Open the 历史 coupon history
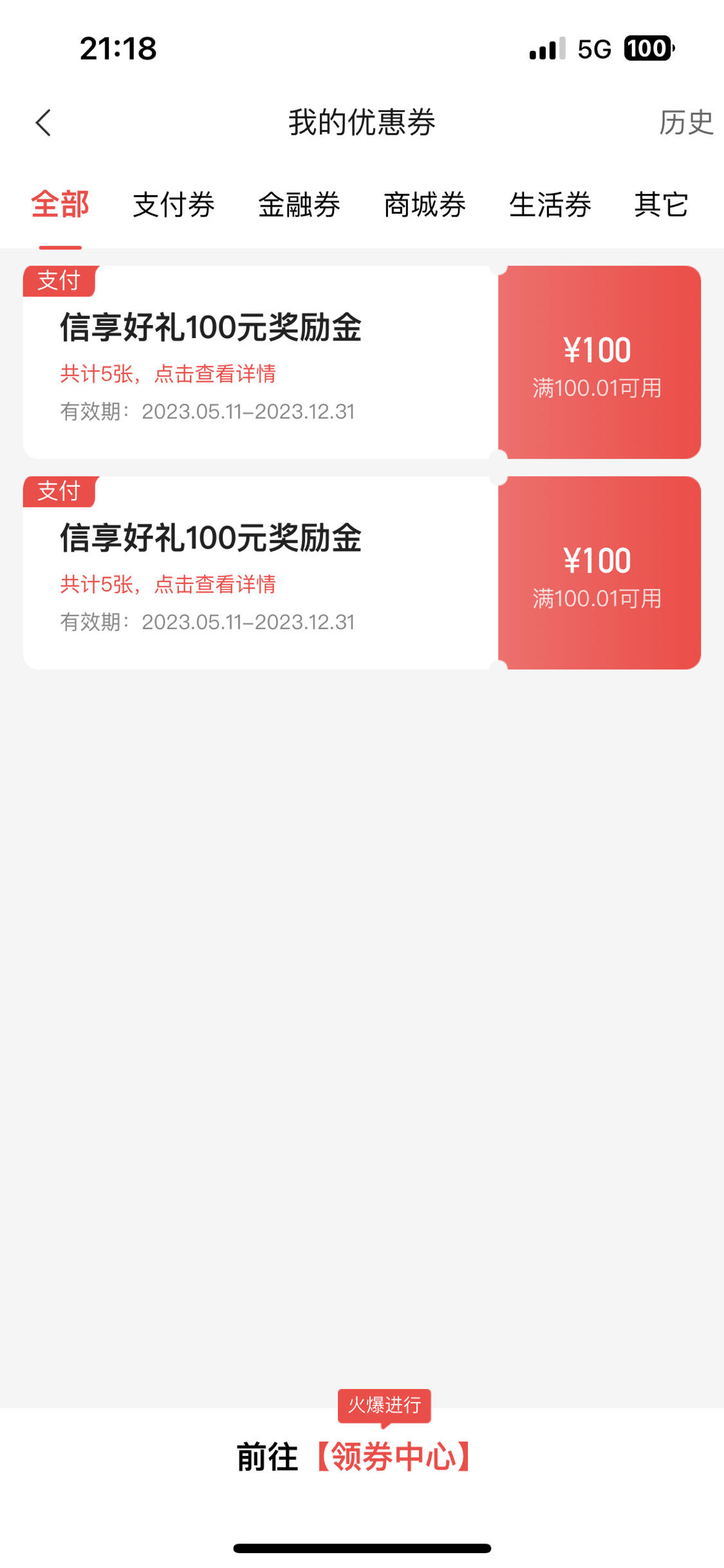This screenshot has width=724, height=1568. tap(686, 122)
